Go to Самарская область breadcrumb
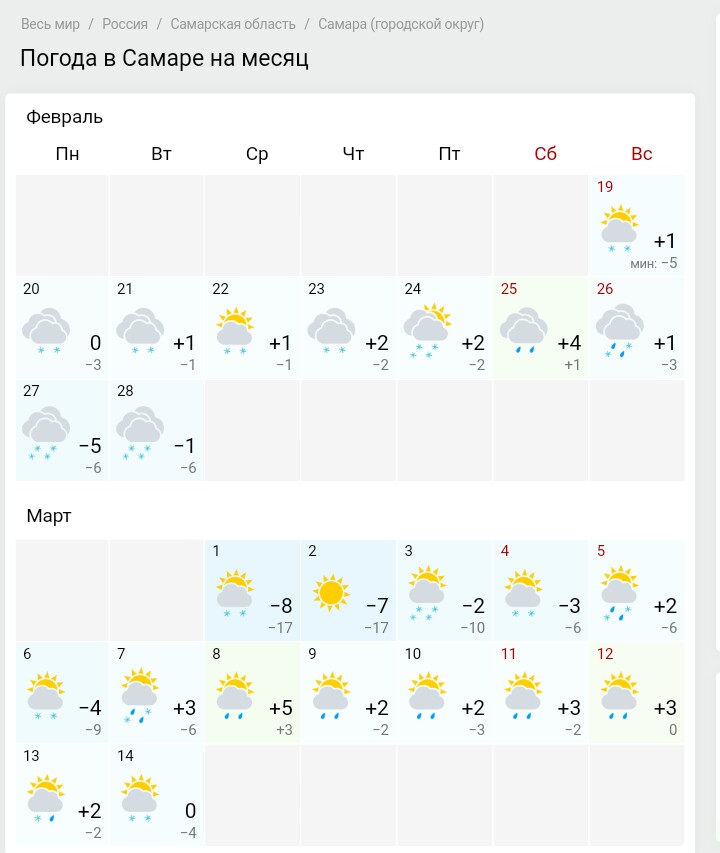The height and width of the screenshot is (853, 720). pos(233,23)
